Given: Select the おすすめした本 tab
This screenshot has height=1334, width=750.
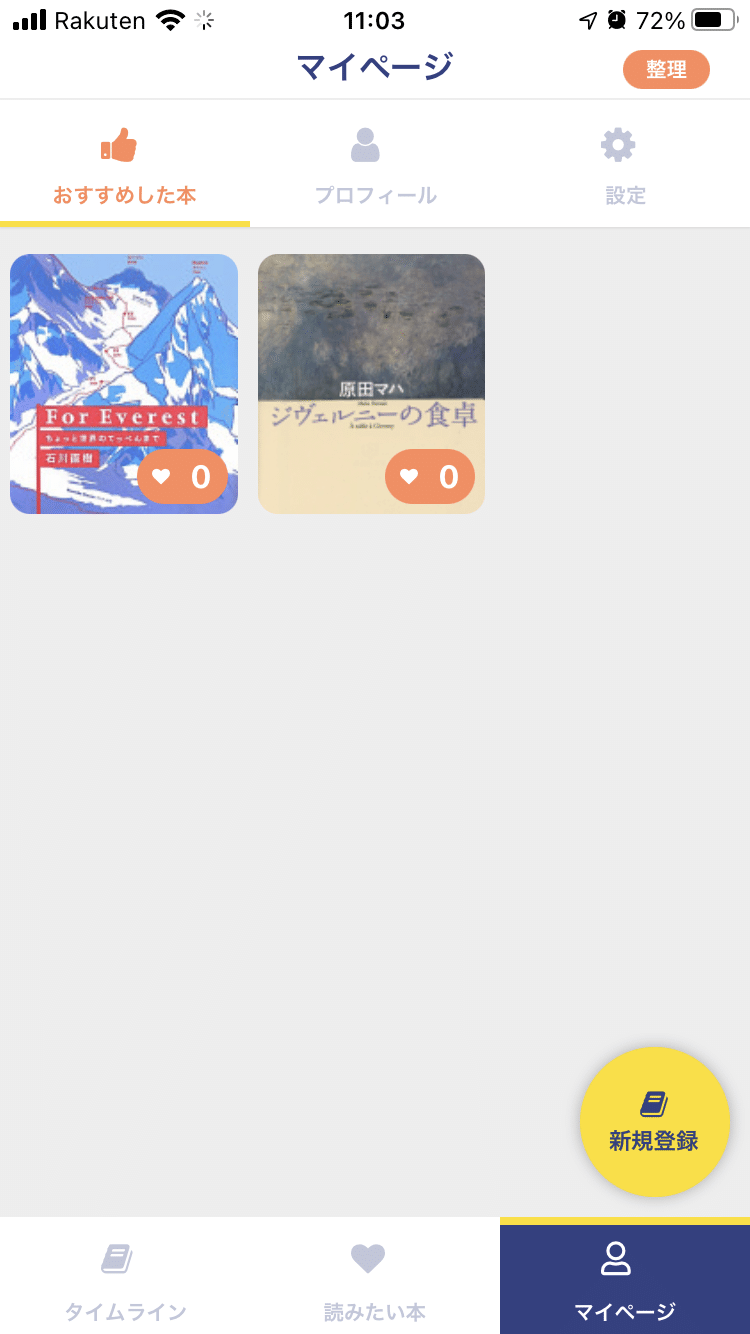Looking at the screenshot, I should point(124,166).
